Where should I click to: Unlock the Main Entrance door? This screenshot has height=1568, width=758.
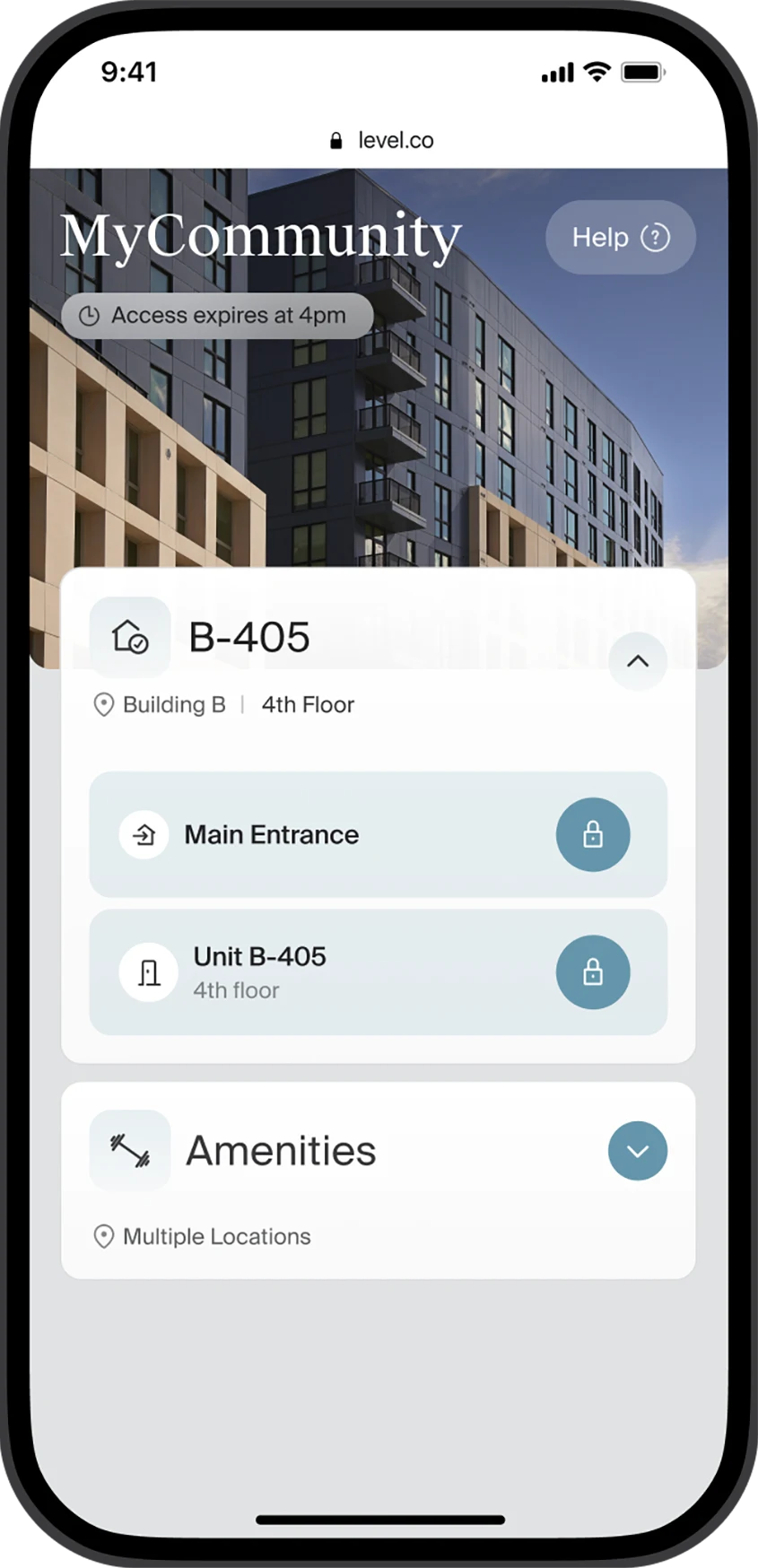coord(593,834)
